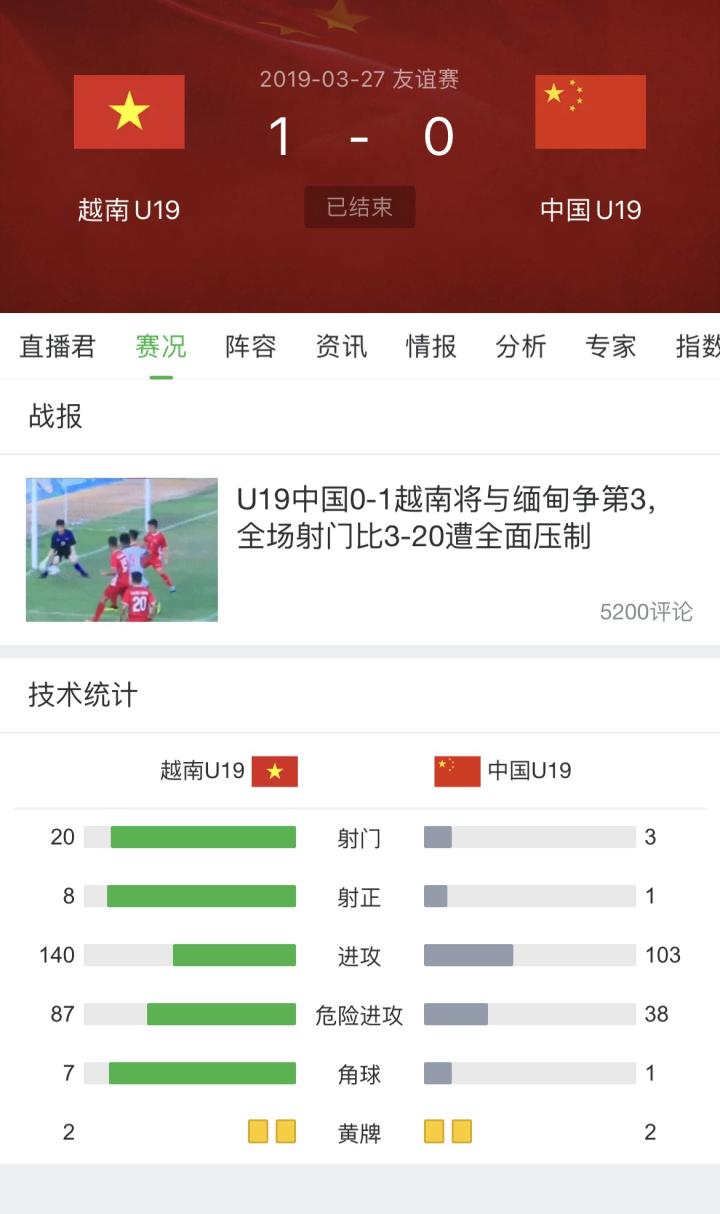This screenshot has width=720, height=1214.
Task: Go to the 资讯 news tab
Action: pyautogui.click(x=341, y=347)
